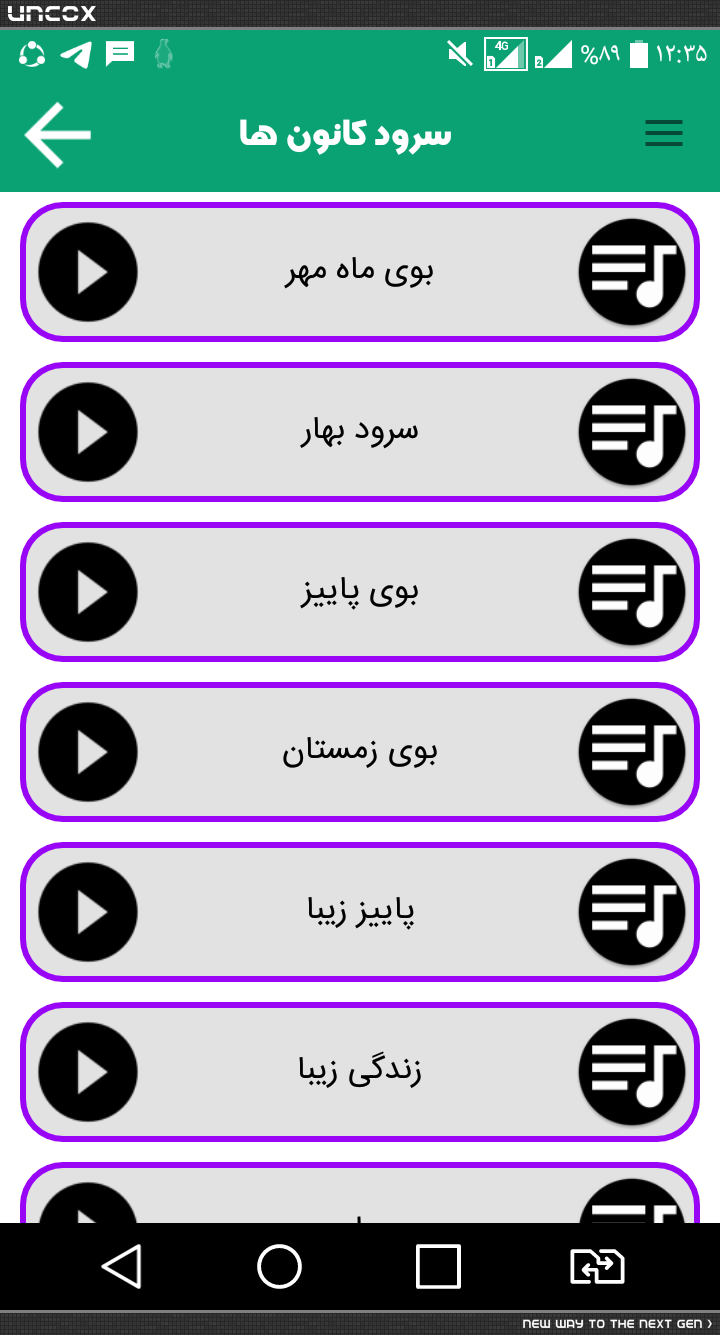Tap the system home button
720x1335 pixels.
click(x=279, y=1266)
